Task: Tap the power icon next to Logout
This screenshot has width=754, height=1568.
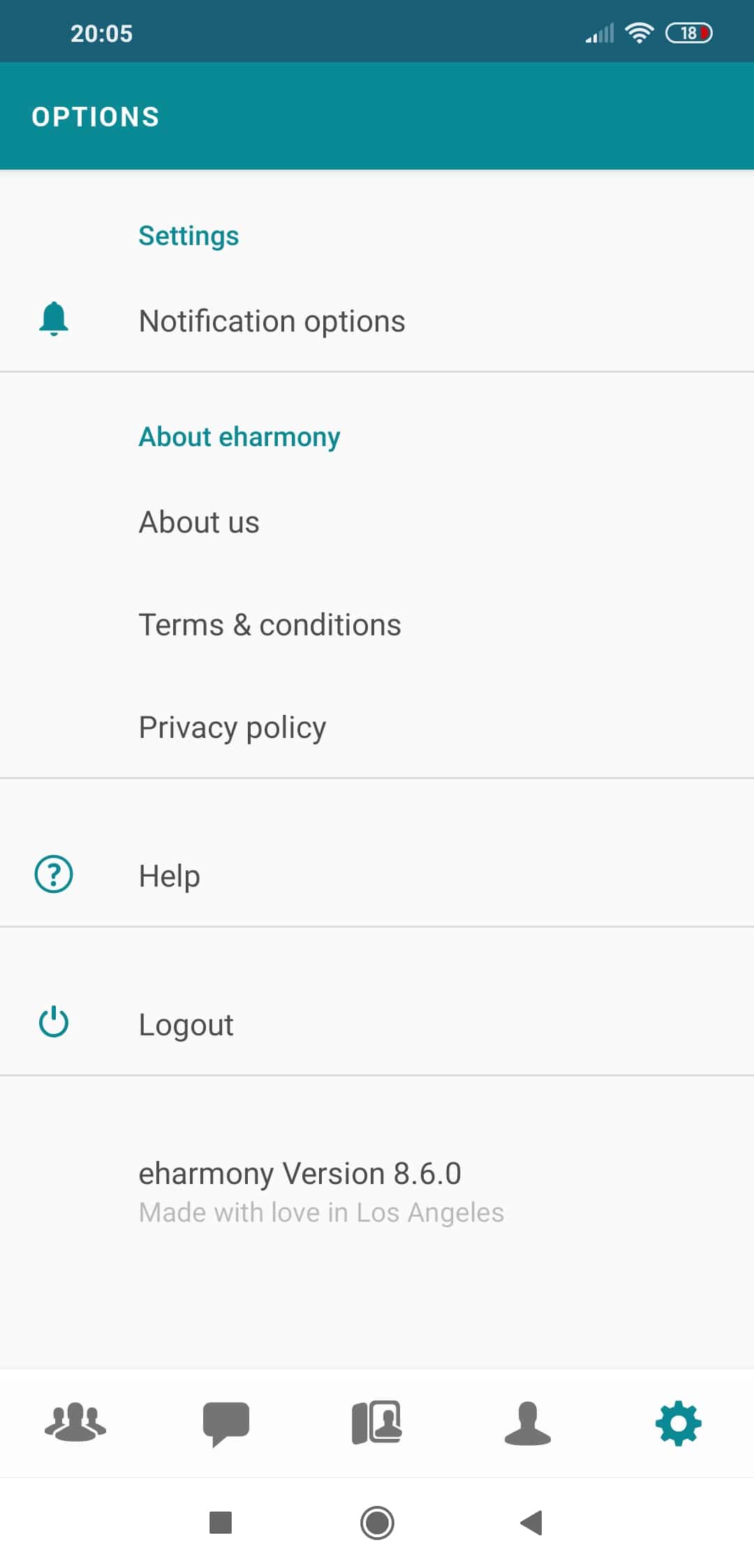Action: [54, 1023]
